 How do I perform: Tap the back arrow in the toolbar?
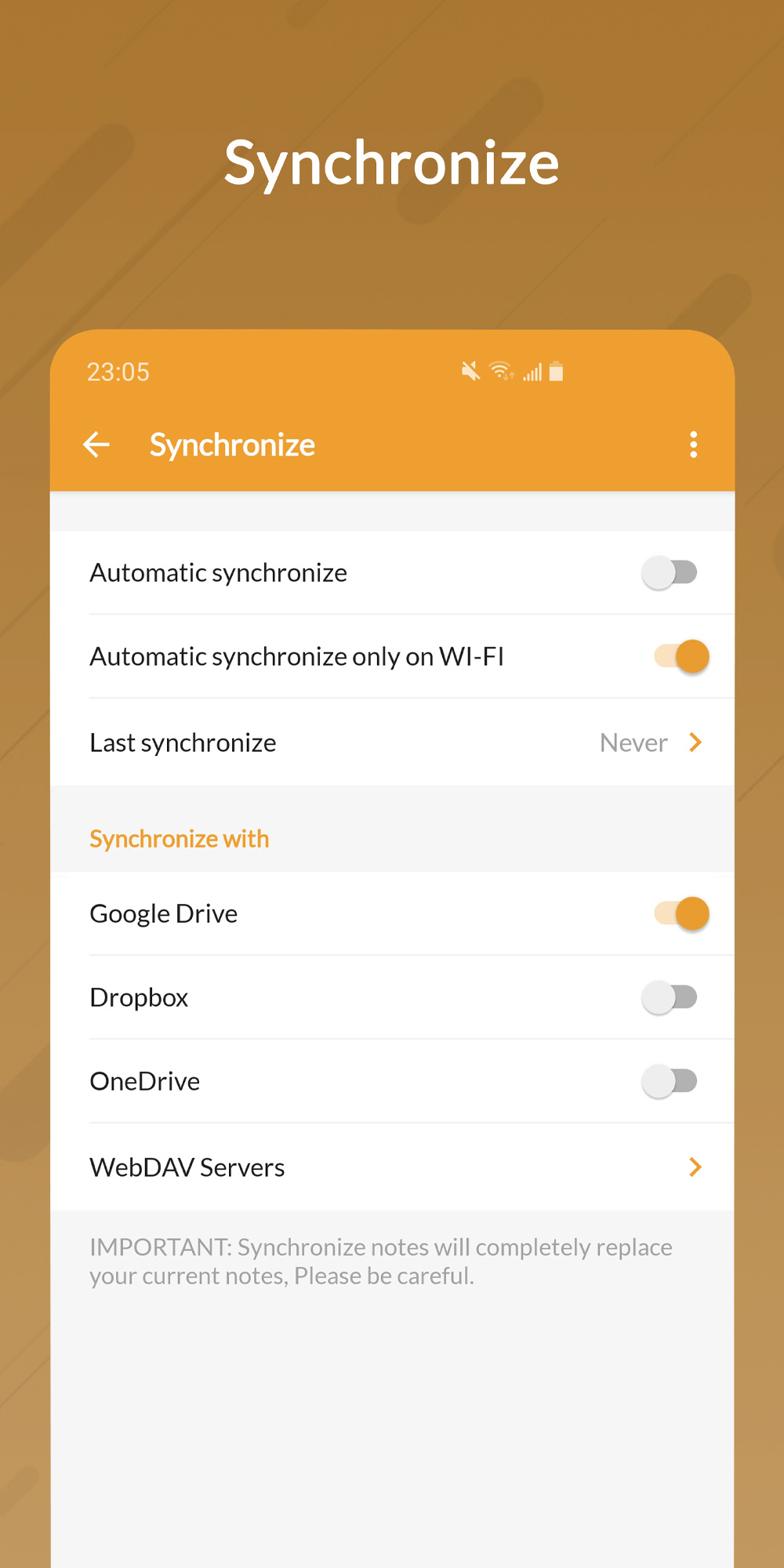96,445
